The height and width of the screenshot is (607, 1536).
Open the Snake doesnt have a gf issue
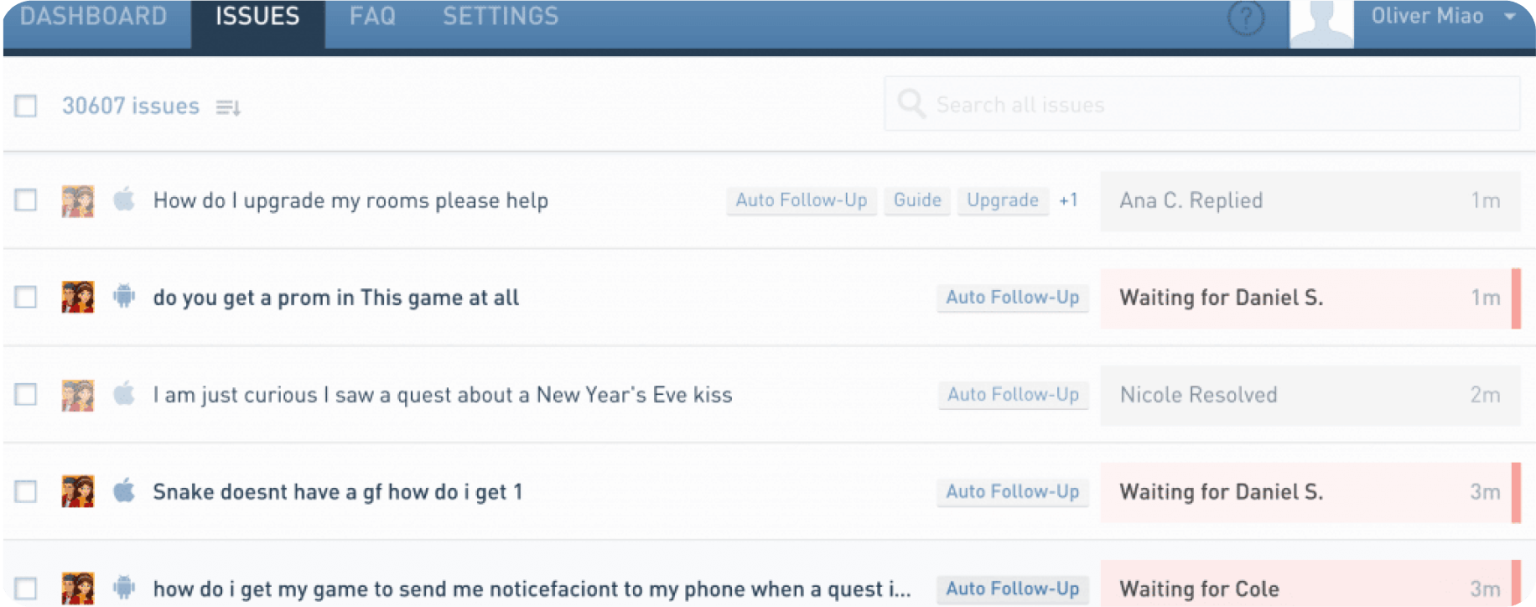(337, 492)
